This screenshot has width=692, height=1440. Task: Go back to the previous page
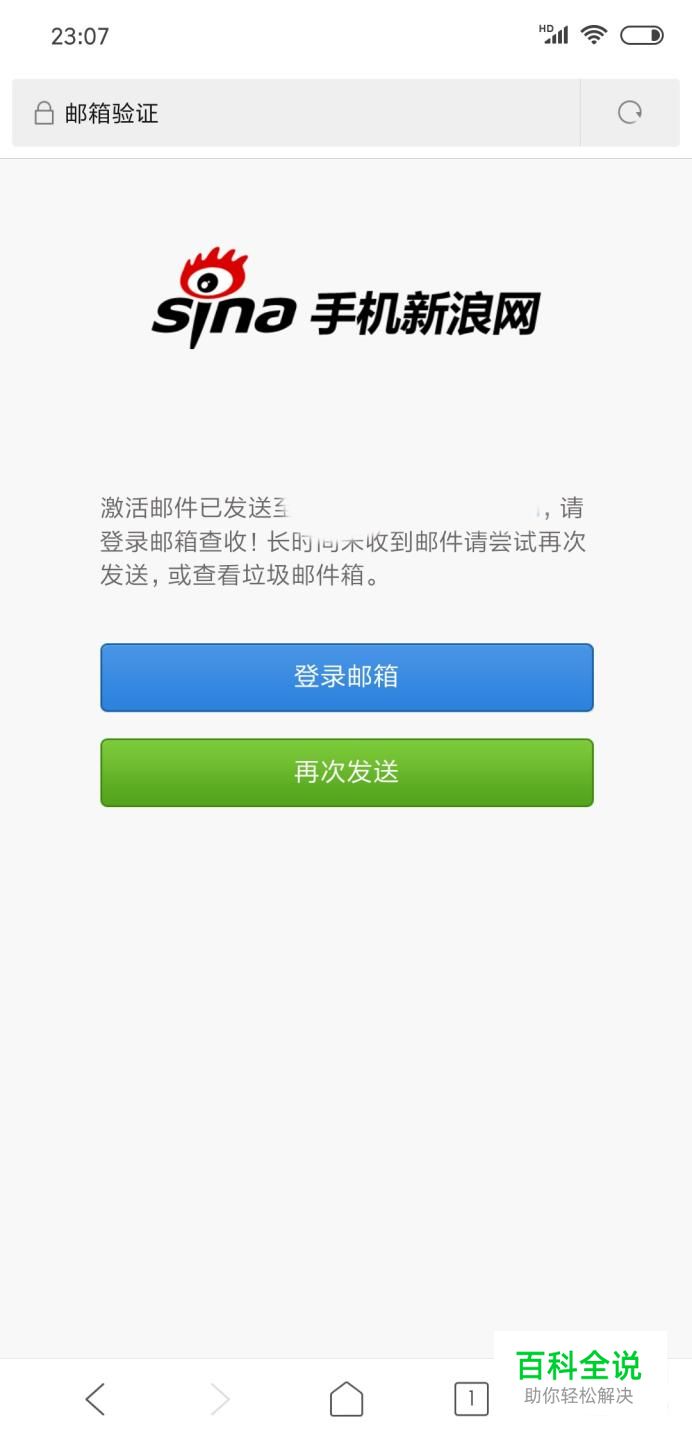95,1399
